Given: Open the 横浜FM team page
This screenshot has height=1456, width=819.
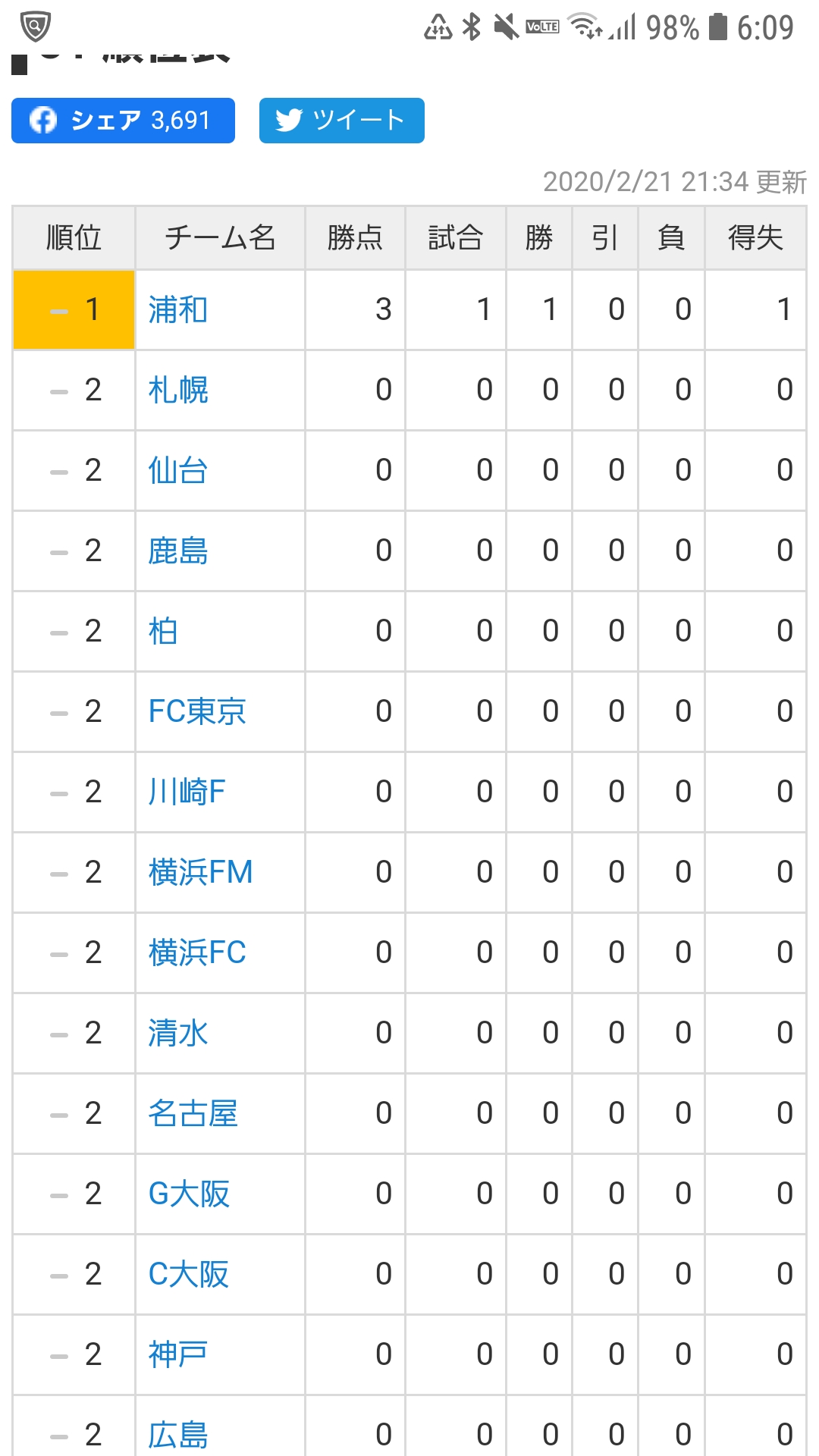Looking at the screenshot, I should coord(200,873).
